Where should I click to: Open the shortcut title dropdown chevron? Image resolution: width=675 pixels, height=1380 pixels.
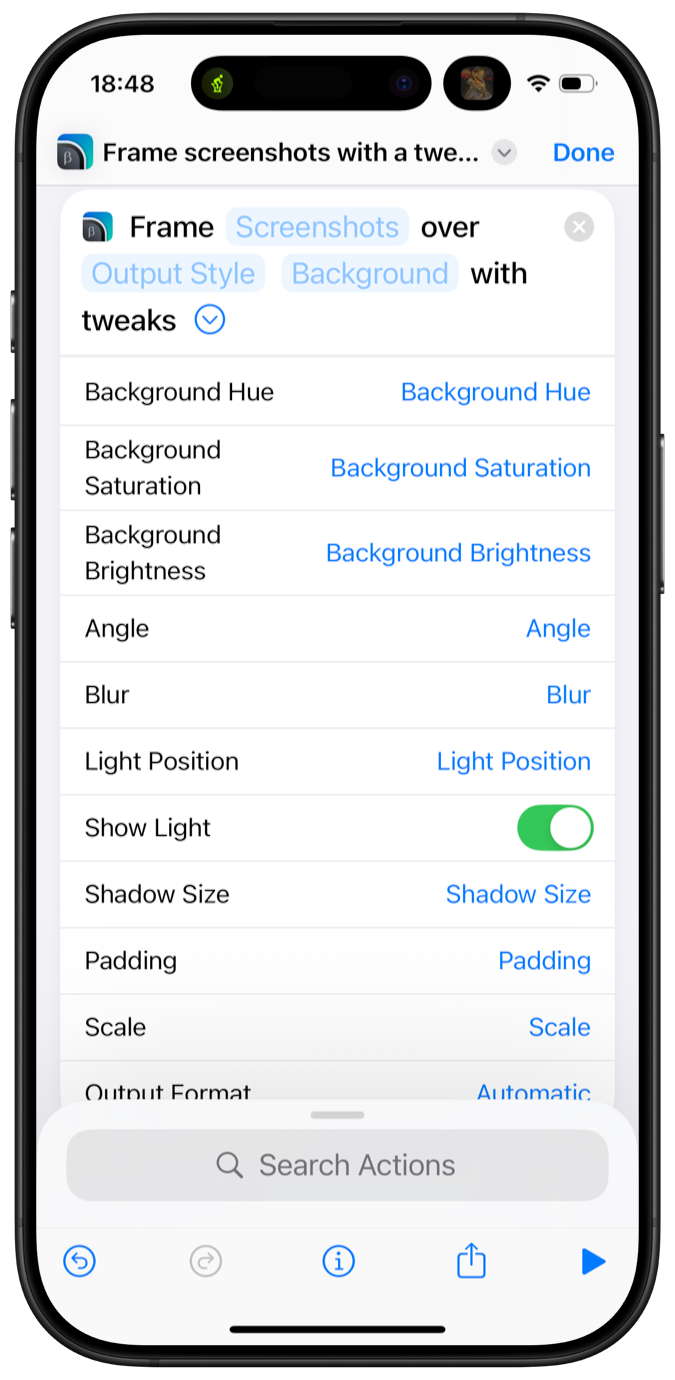[505, 153]
